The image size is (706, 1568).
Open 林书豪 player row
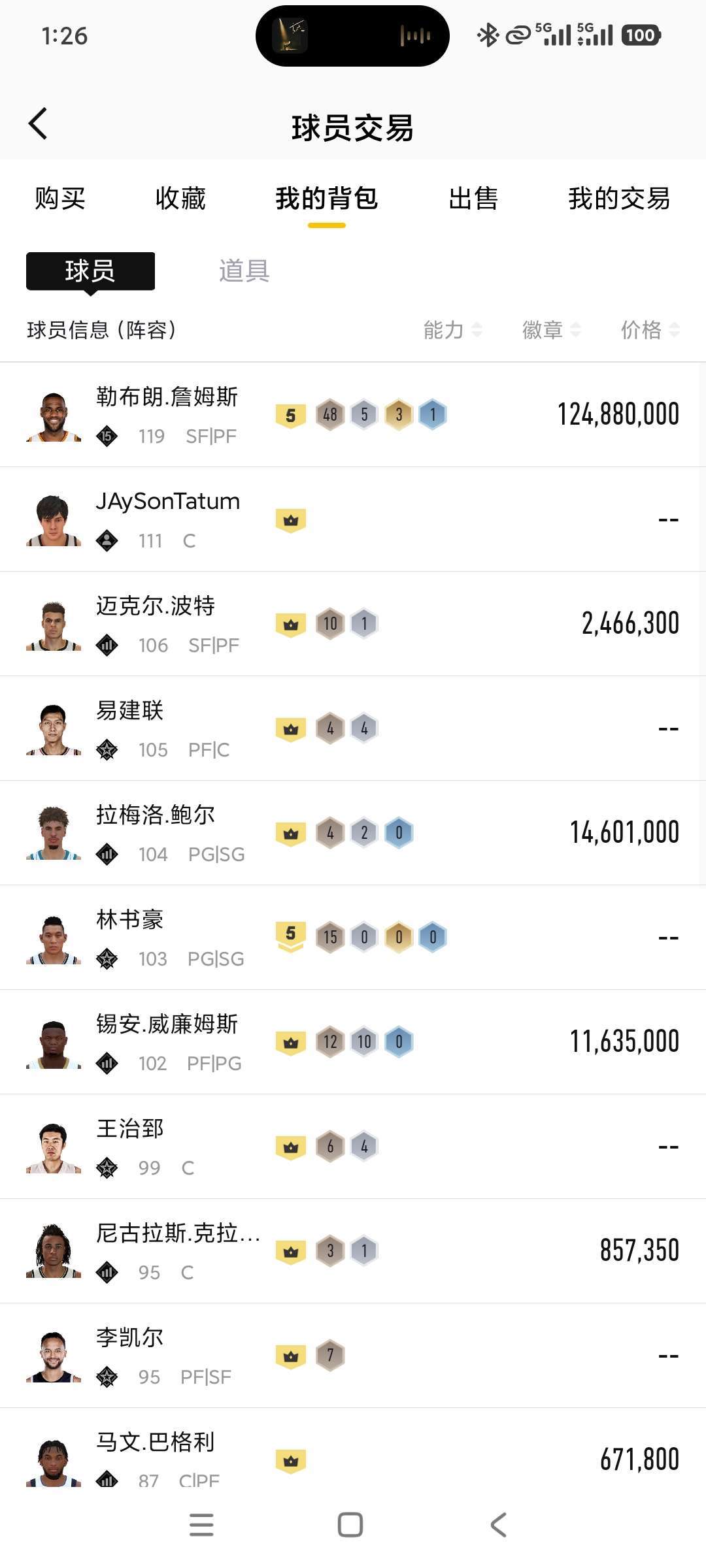pos(353,938)
